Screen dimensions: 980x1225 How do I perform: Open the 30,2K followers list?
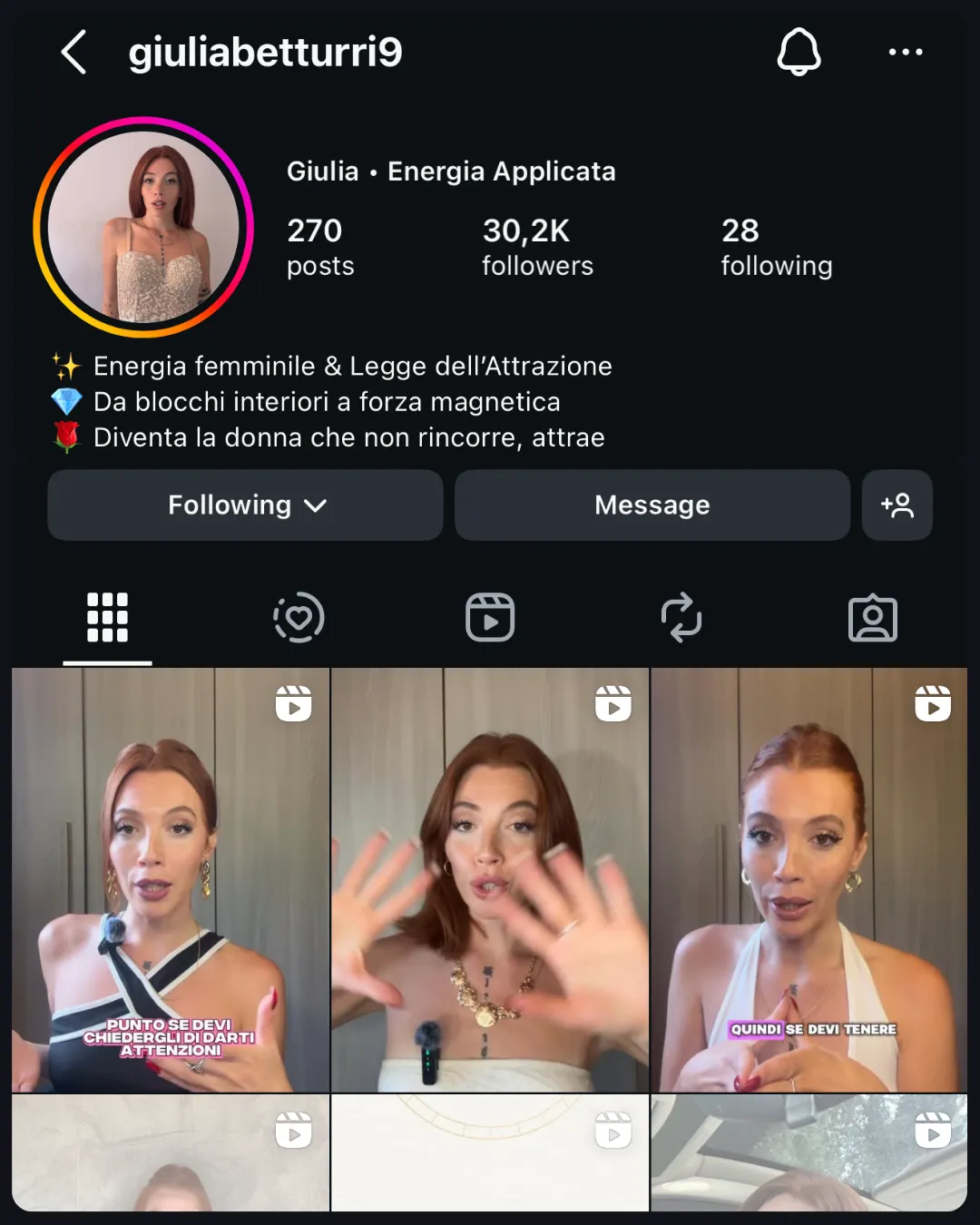pyautogui.click(x=537, y=247)
